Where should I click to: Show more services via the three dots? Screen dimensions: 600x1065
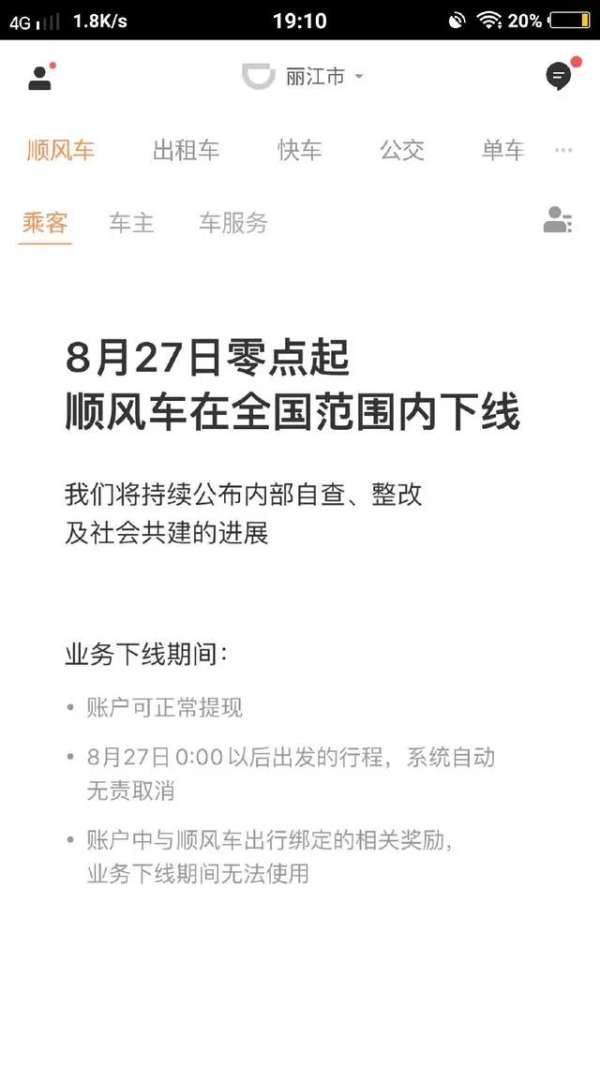(563, 150)
